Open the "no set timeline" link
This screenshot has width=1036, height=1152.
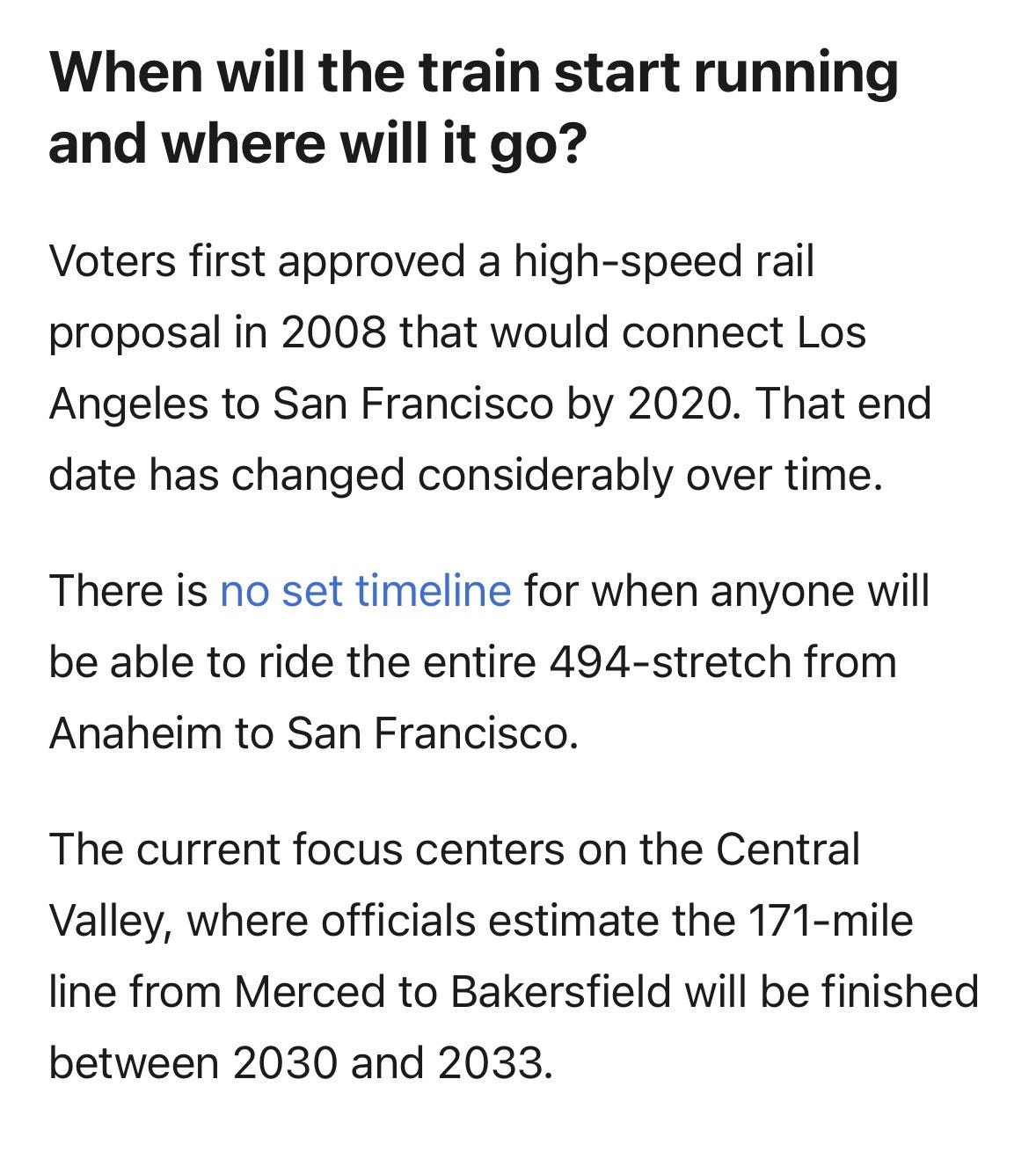(365, 590)
